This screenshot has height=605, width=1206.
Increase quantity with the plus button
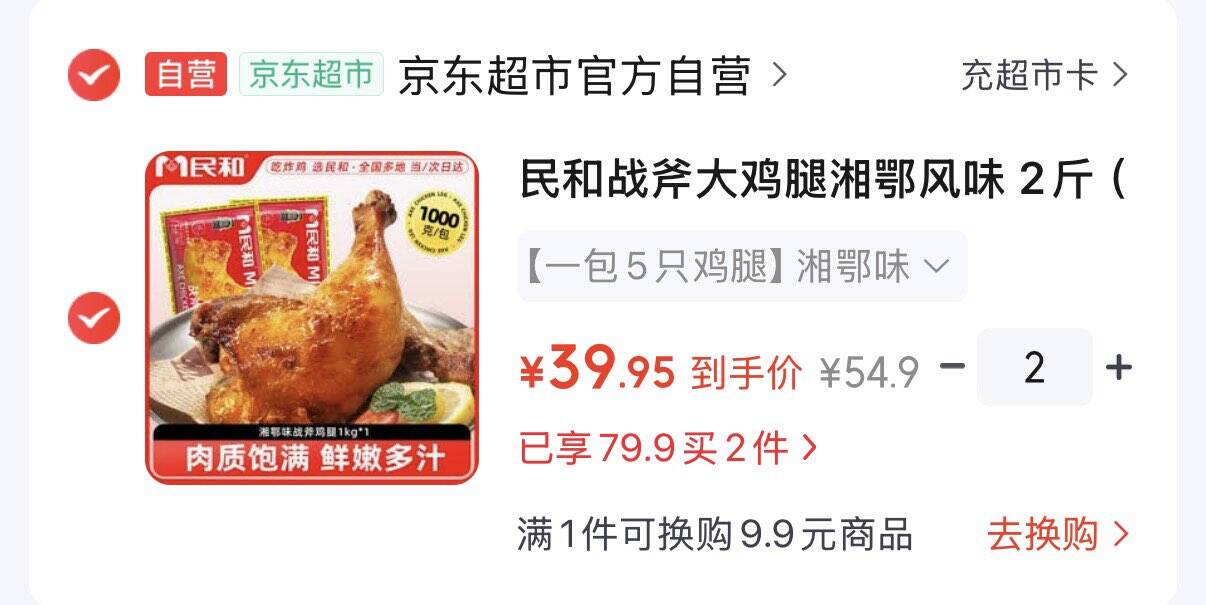point(1118,367)
